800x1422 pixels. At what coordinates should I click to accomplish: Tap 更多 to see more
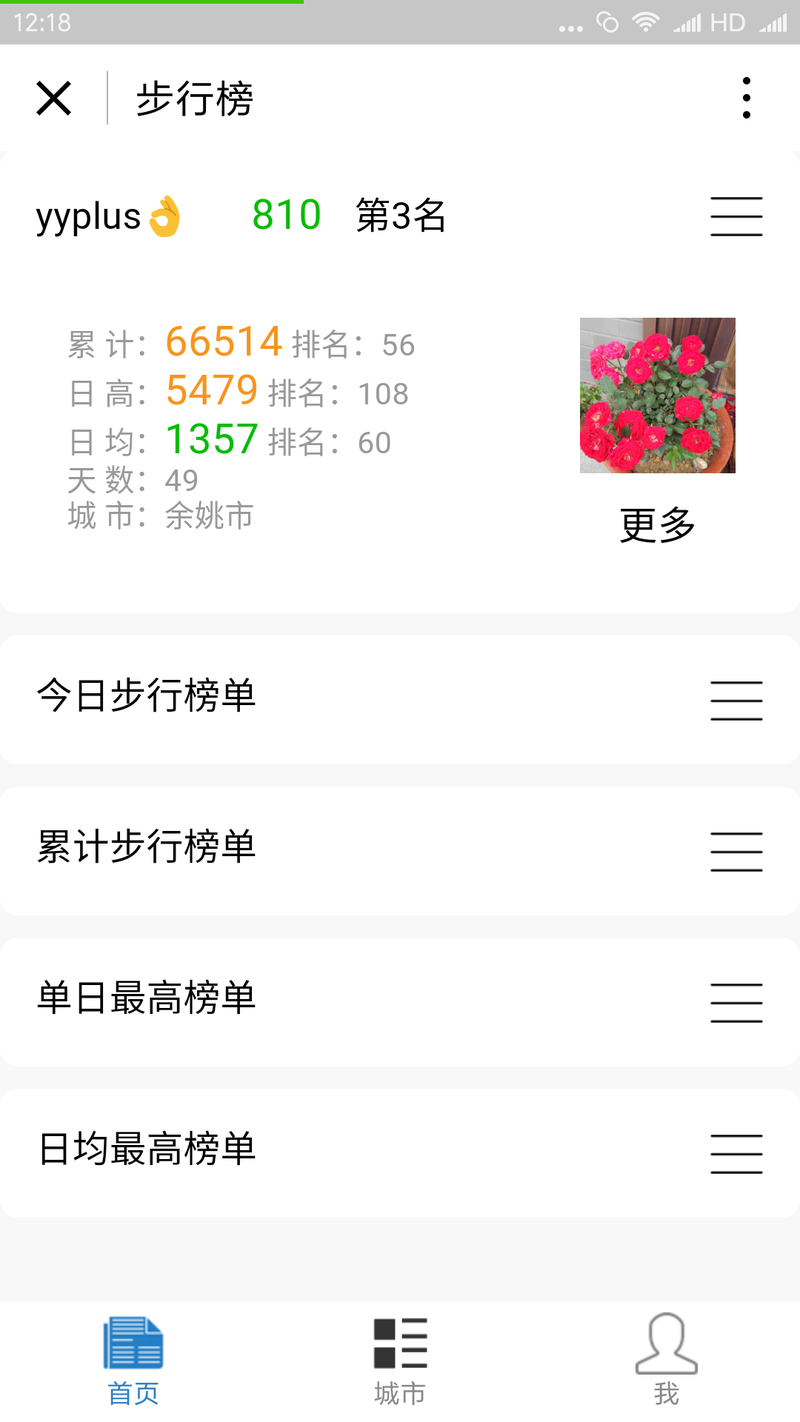[657, 525]
